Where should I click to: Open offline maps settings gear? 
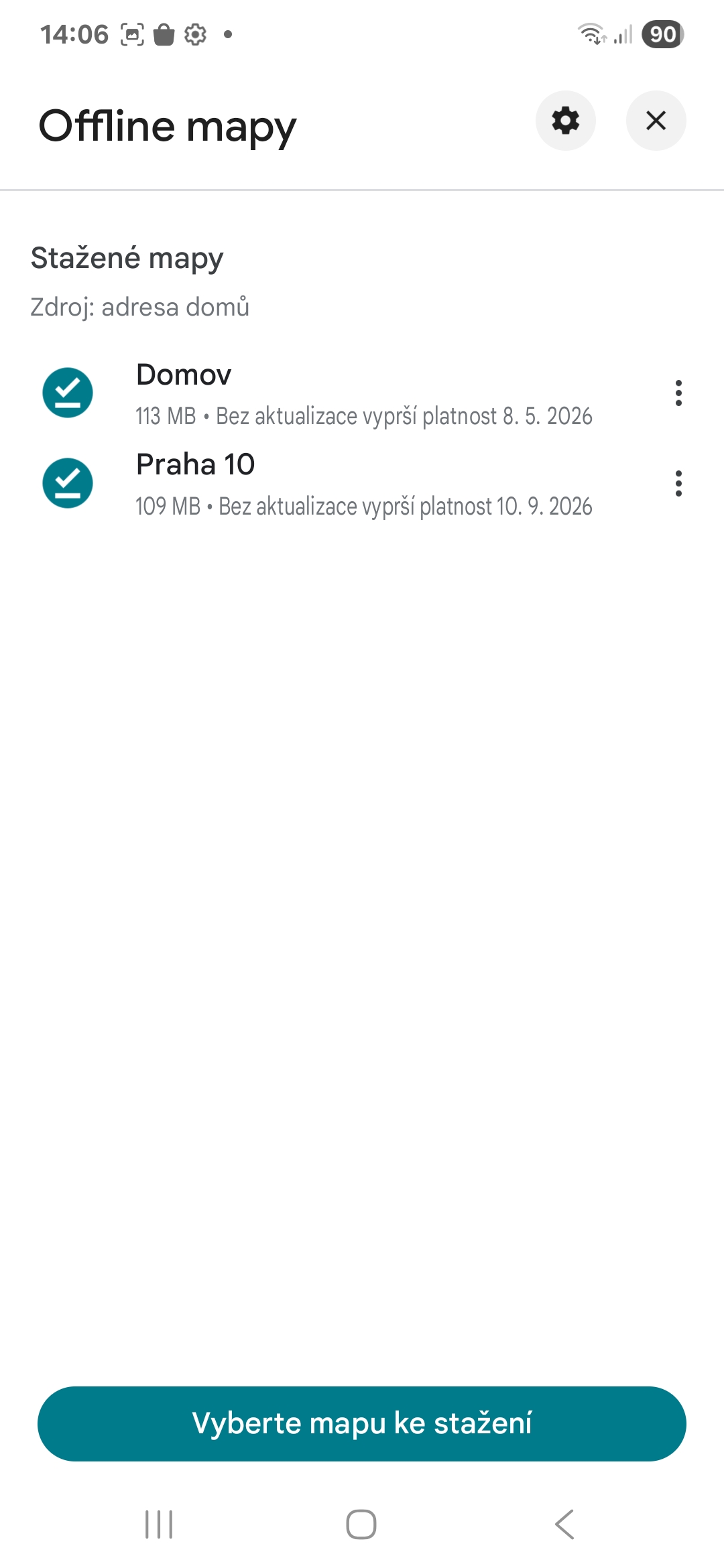[x=565, y=121]
